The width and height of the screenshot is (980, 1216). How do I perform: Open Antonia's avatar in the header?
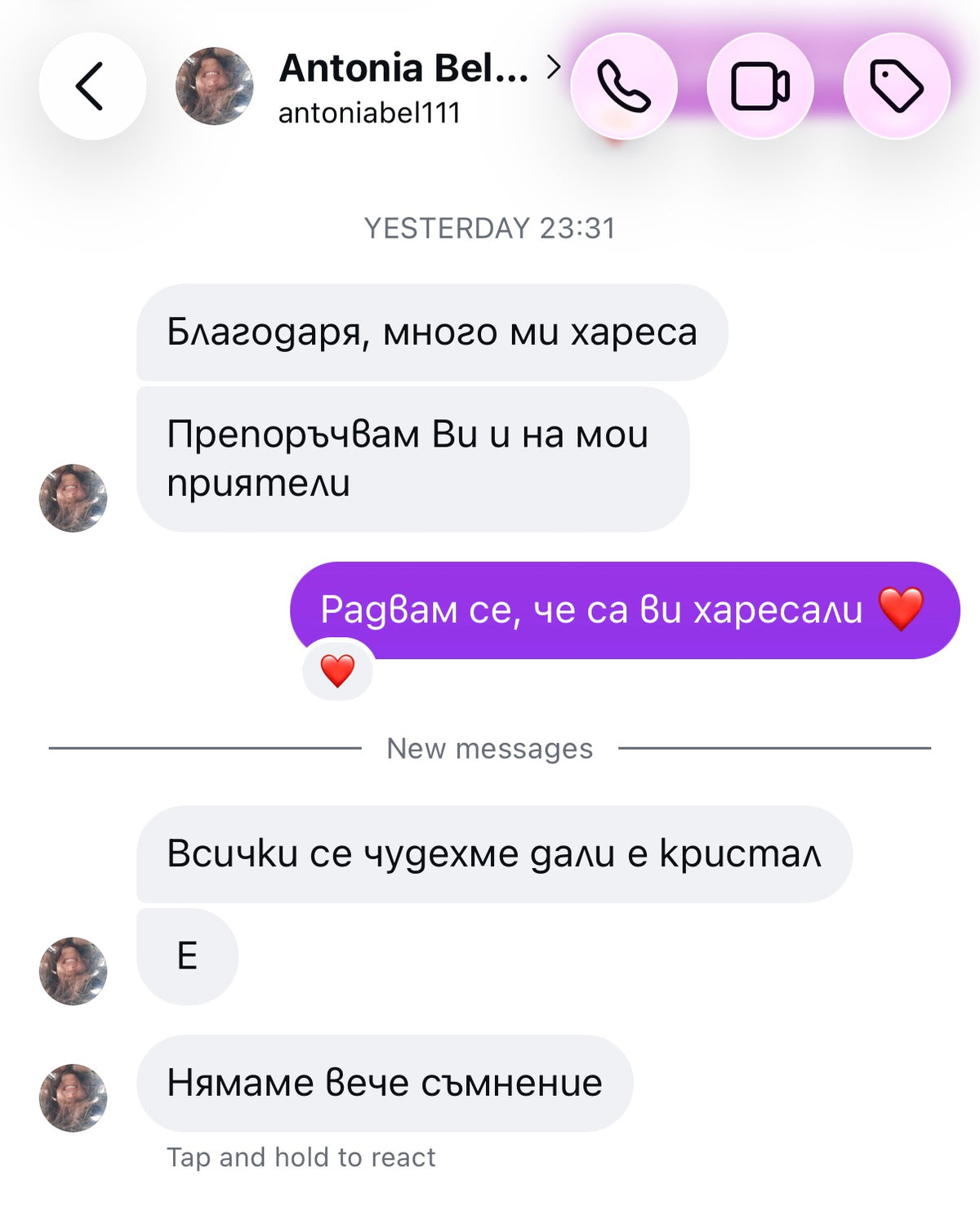(x=215, y=86)
